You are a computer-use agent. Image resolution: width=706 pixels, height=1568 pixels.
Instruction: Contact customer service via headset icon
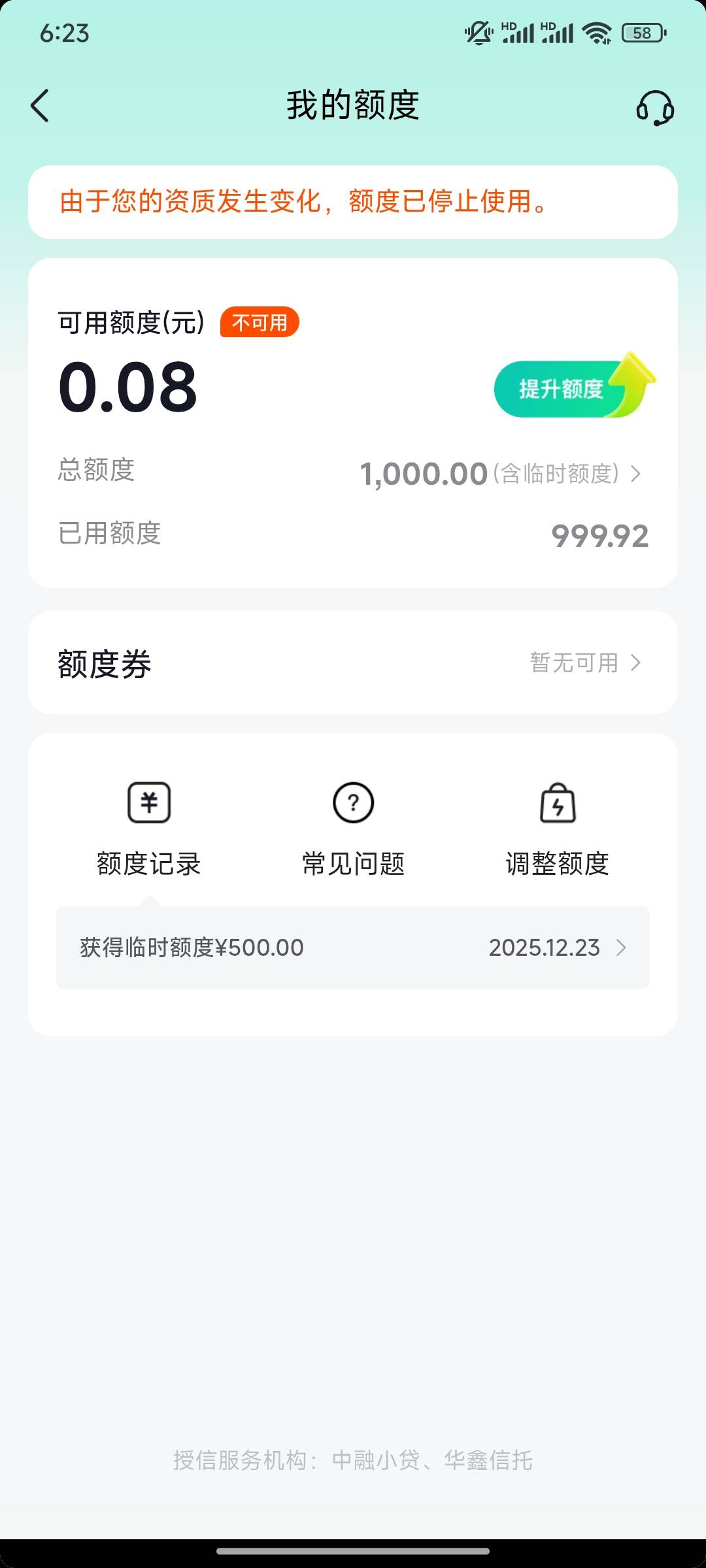655,108
